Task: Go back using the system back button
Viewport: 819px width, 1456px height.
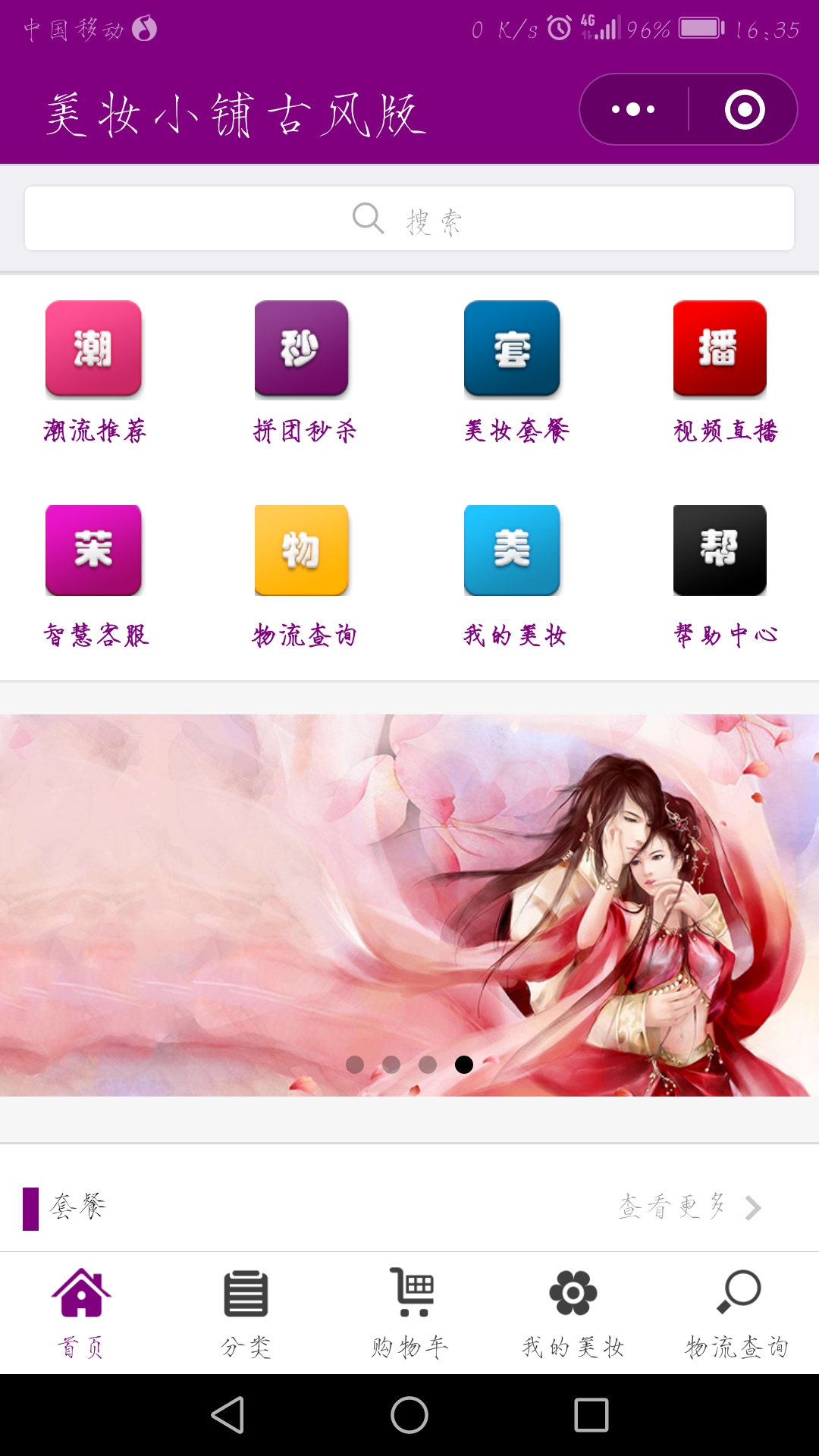Action: pos(227,1415)
